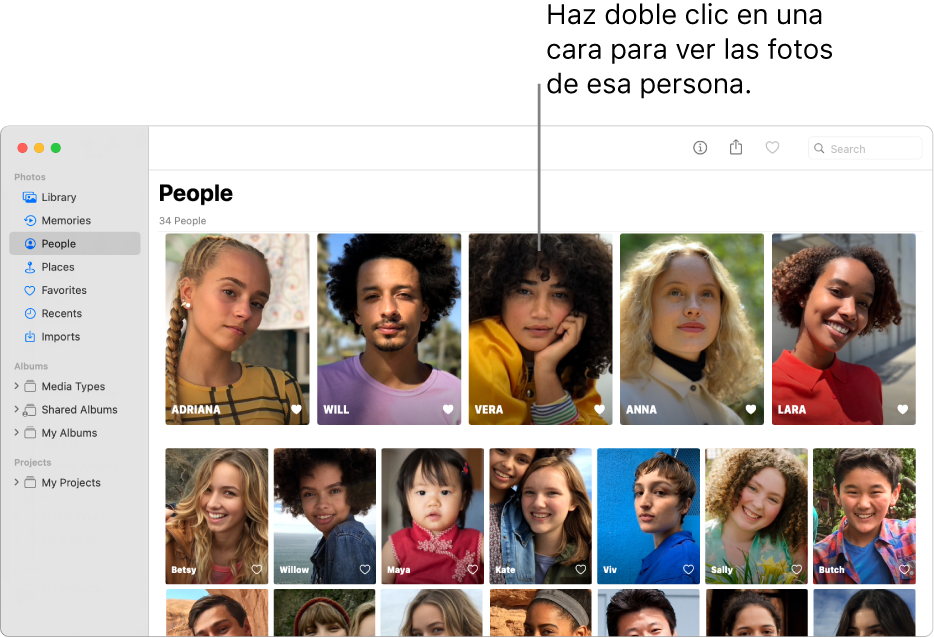Open Favorites in the sidebar
Screen dimensions: 934x638
63,290
